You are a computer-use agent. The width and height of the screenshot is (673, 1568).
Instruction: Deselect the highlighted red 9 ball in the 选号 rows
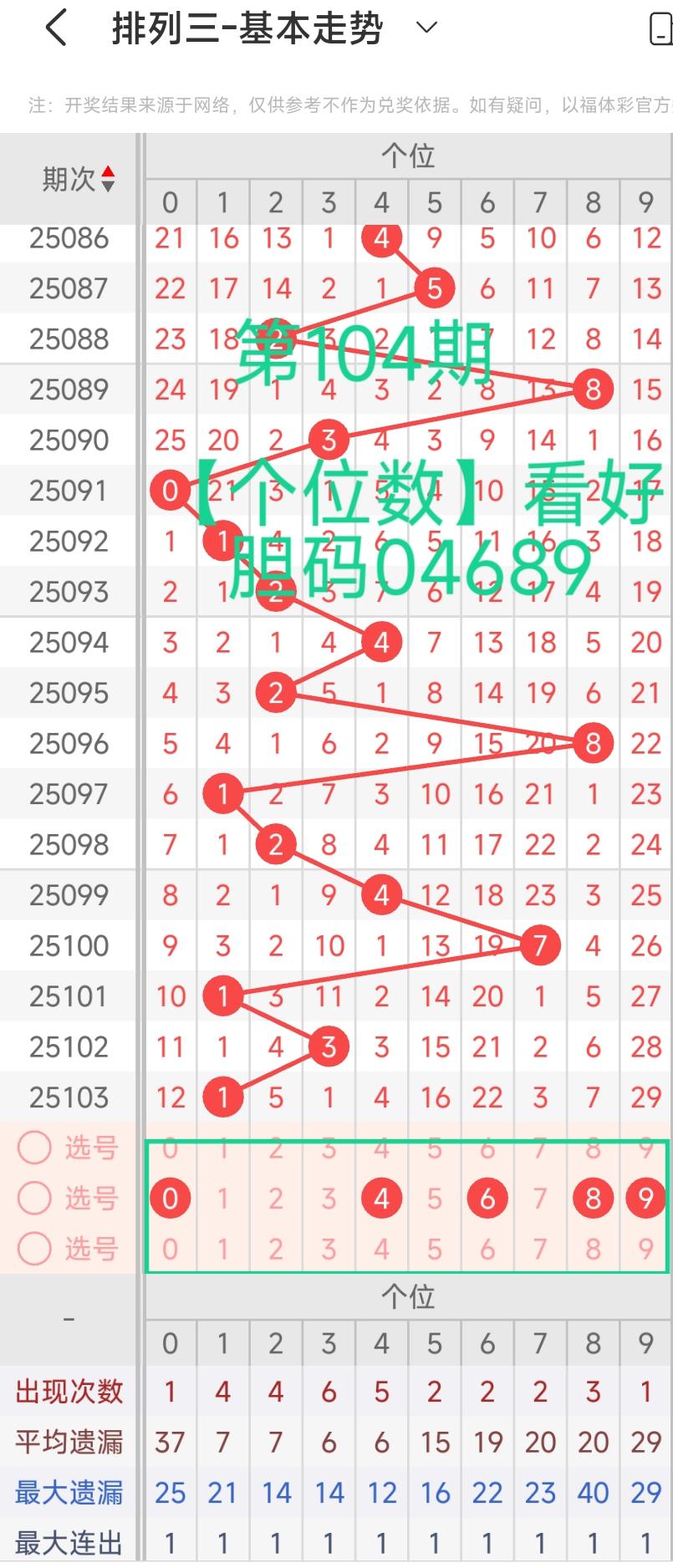(645, 1199)
